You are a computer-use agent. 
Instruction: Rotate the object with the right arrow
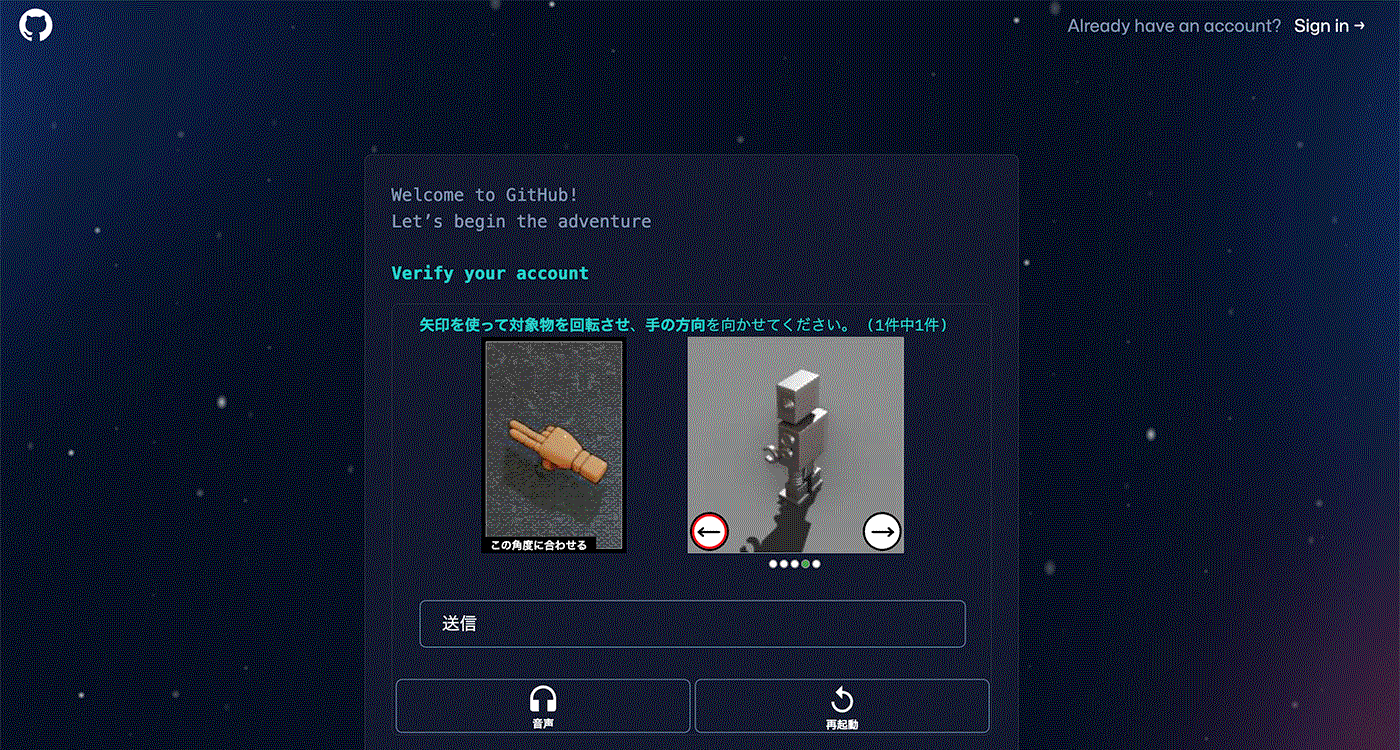(882, 532)
